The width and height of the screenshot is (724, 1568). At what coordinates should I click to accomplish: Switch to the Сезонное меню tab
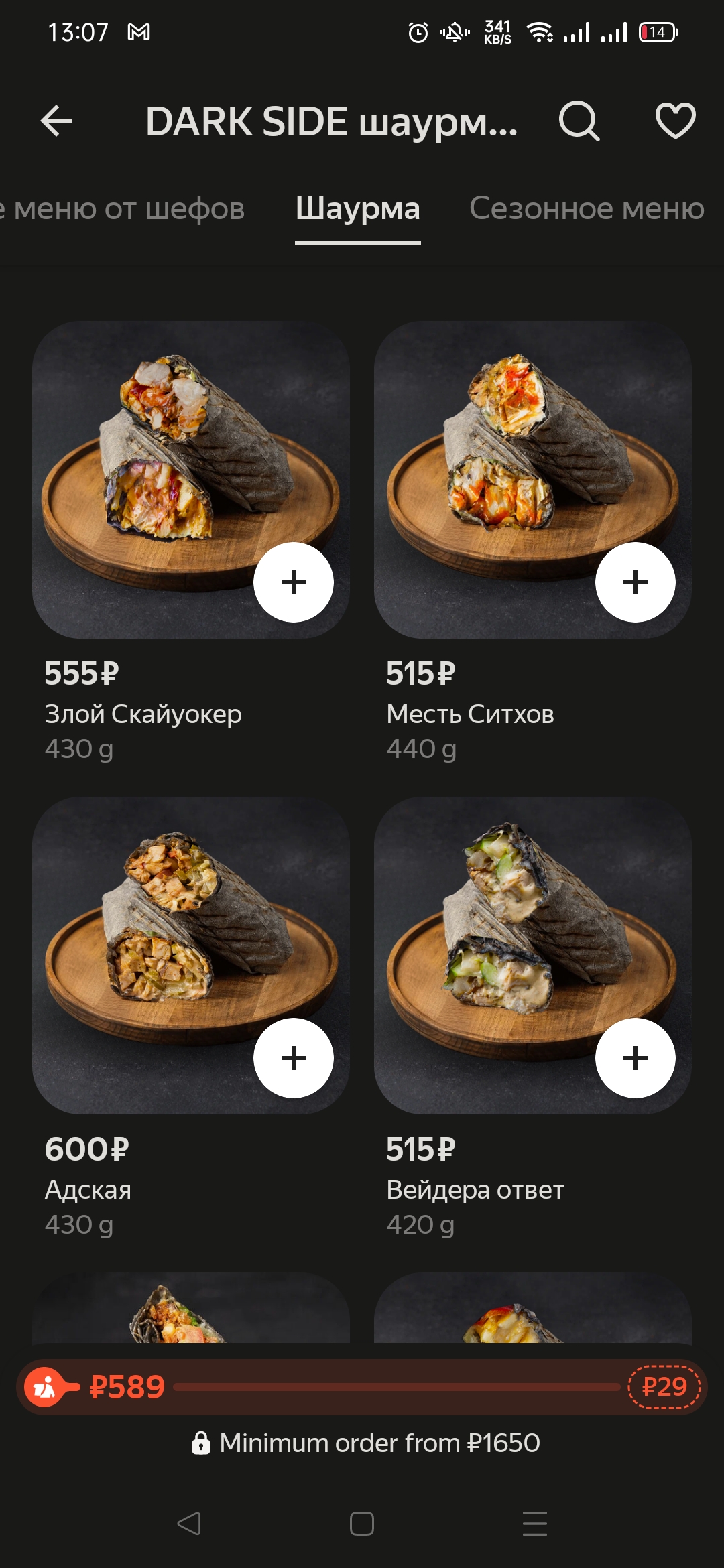(x=587, y=208)
